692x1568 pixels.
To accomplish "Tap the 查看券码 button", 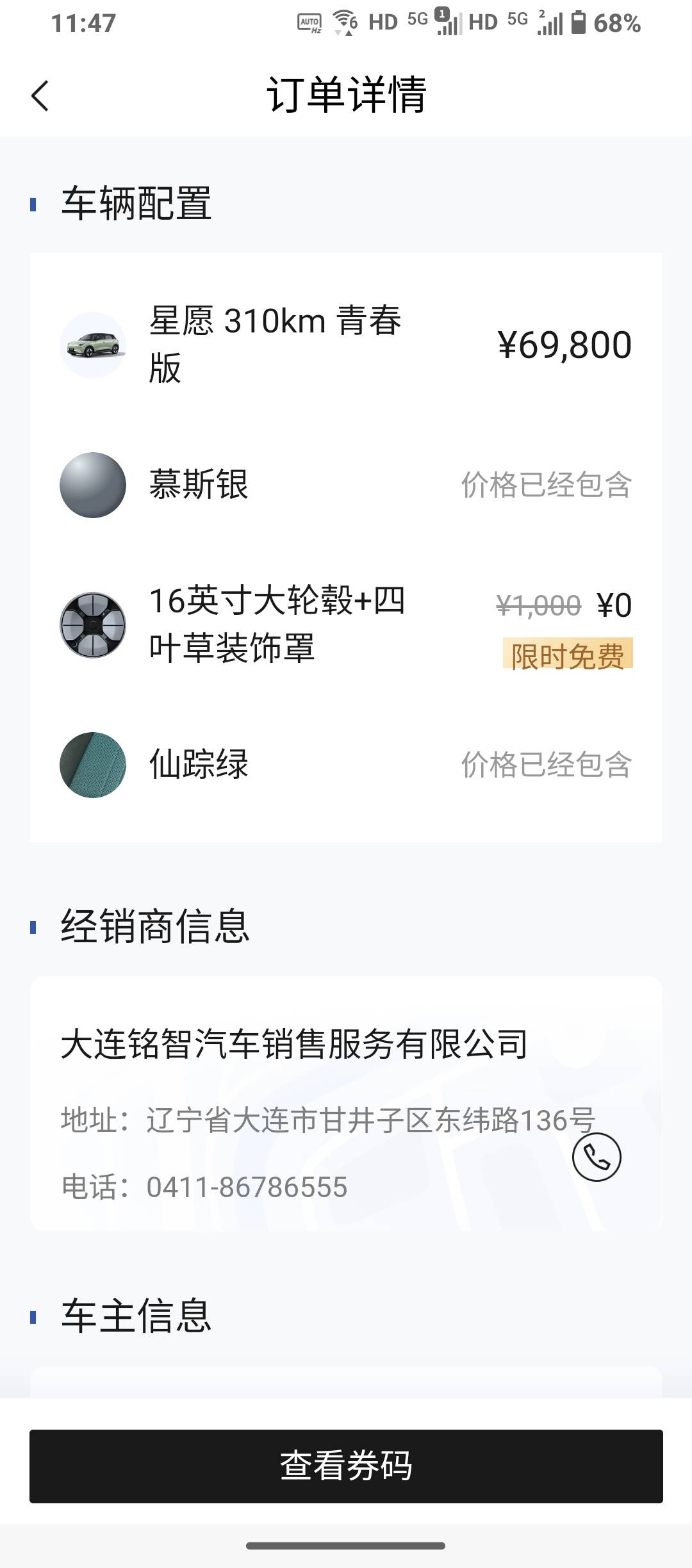I will tap(346, 1466).
